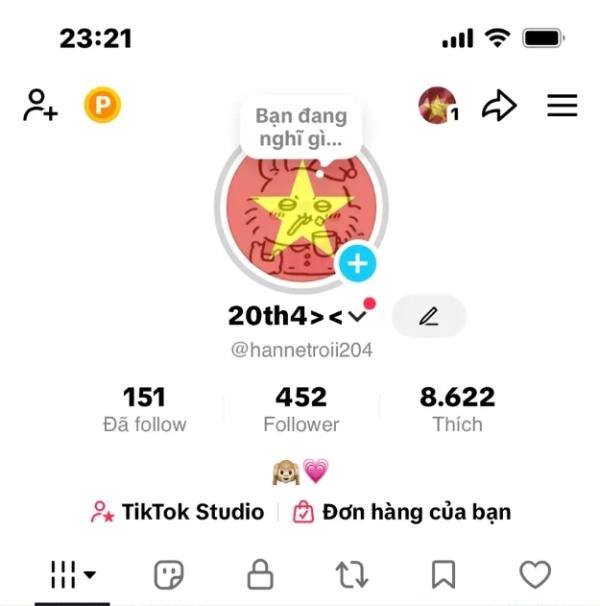Switch to the videos grid tab
The image size is (600, 606).
72,574
